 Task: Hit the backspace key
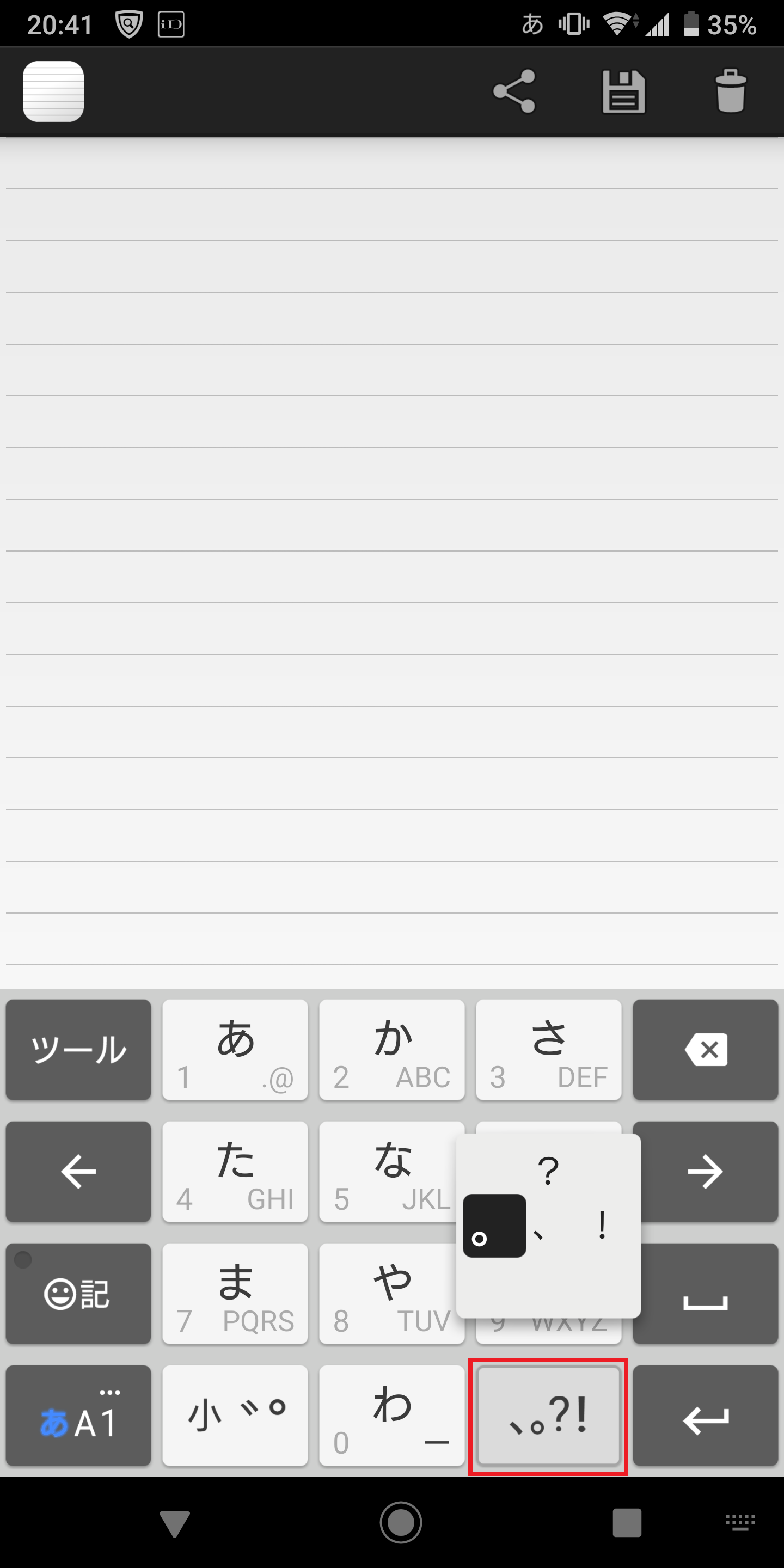coord(706,1049)
